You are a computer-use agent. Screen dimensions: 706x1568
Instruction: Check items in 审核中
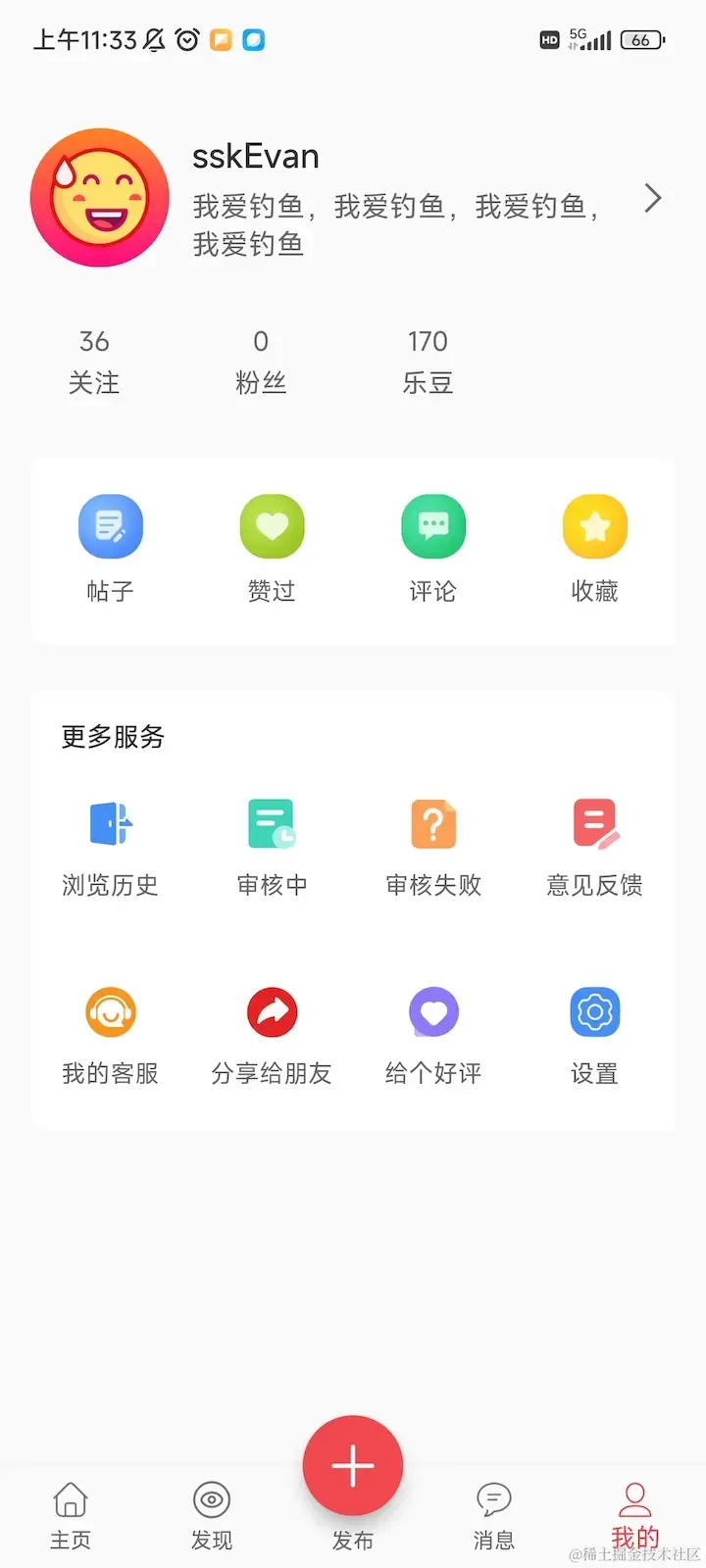pyautogui.click(x=272, y=847)
